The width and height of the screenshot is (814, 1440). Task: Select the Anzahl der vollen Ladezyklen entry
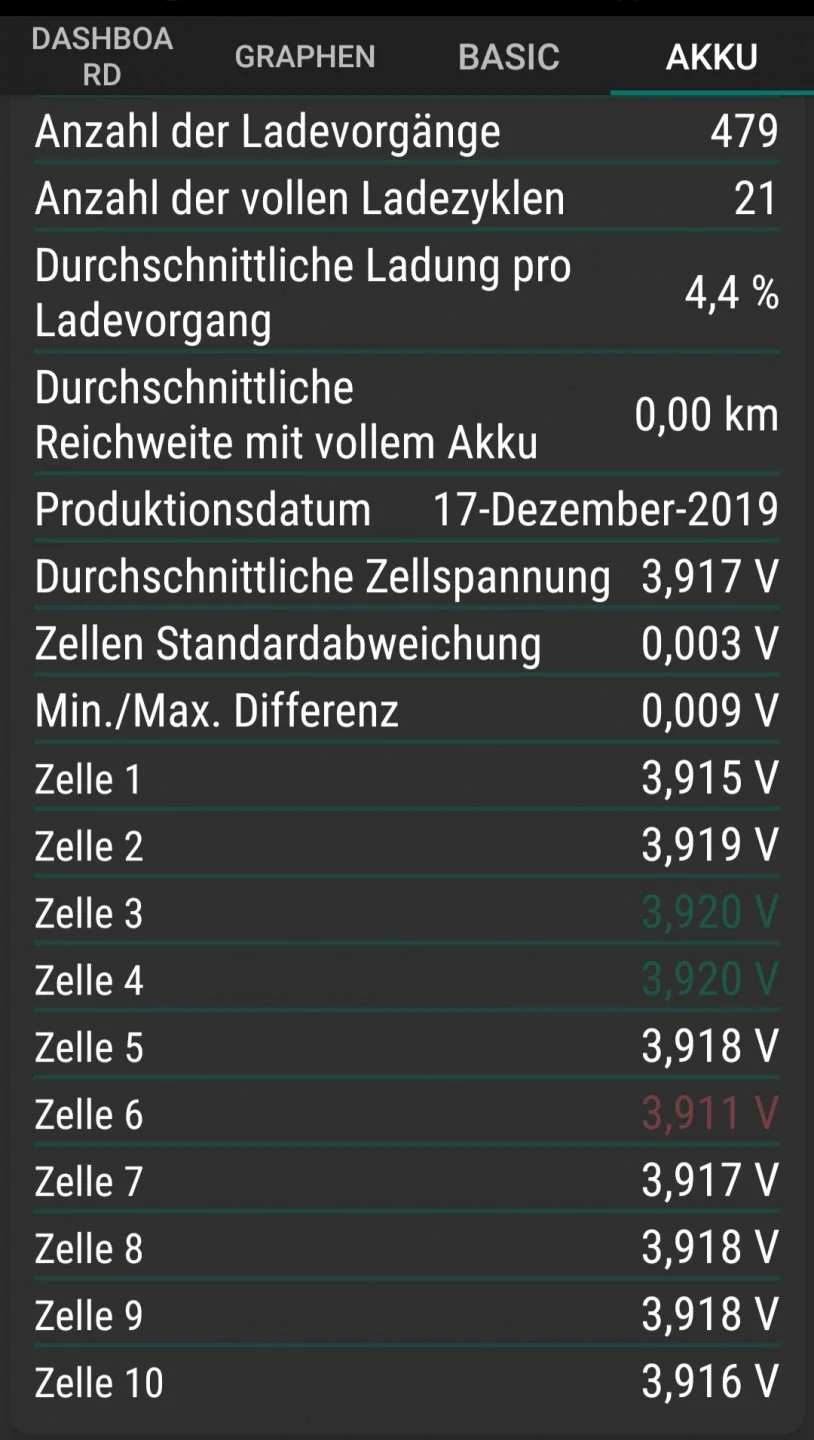pyautogui.click(x=298, y=199)
